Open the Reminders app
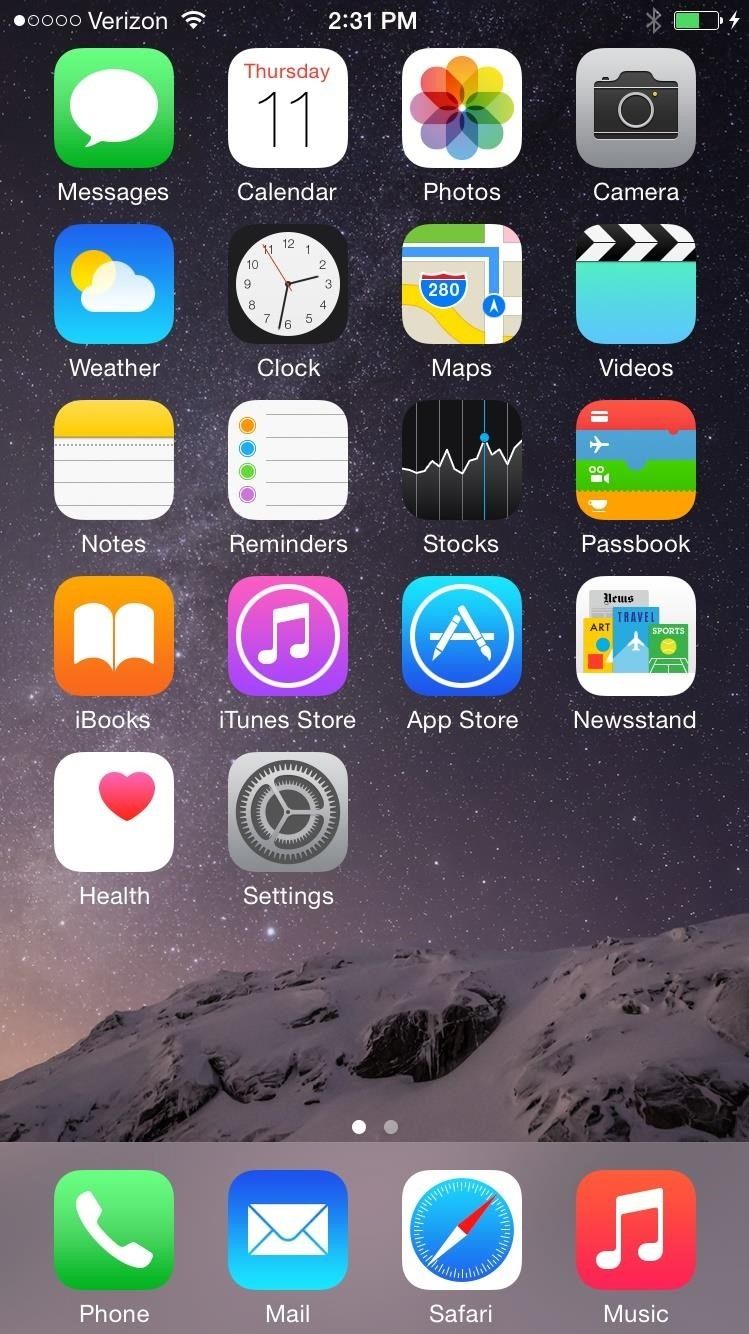Viewport: 749px width, 1334px height. (x=287, y=460)
